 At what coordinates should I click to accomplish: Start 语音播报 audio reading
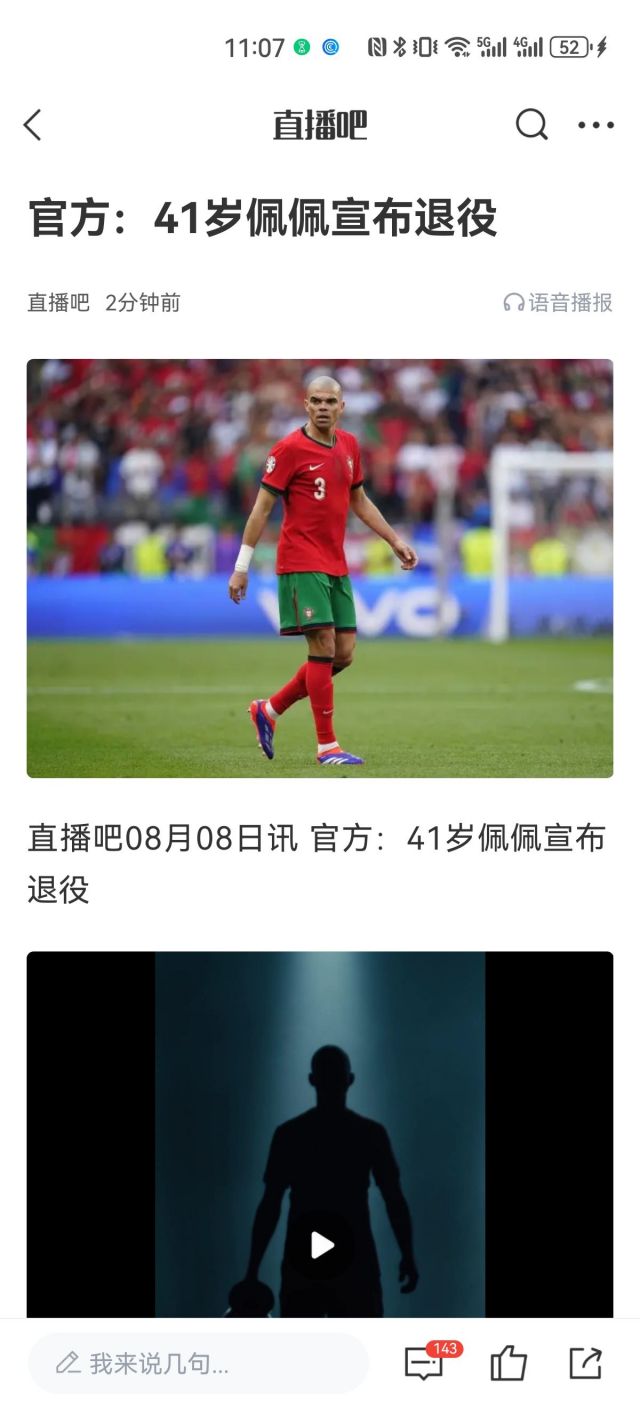[x=558, y=303]
